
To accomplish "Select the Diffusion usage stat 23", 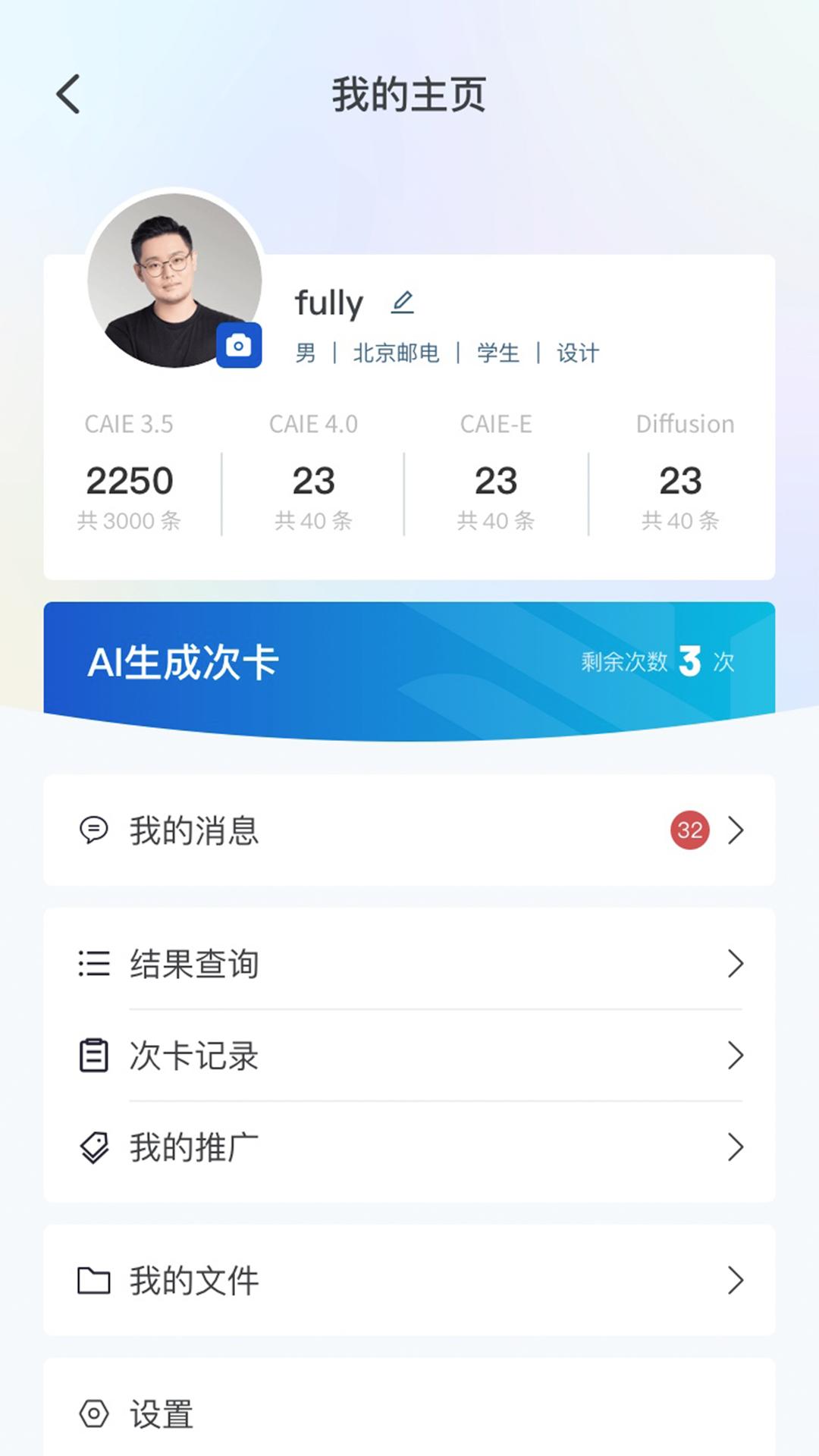I will 682,479.
